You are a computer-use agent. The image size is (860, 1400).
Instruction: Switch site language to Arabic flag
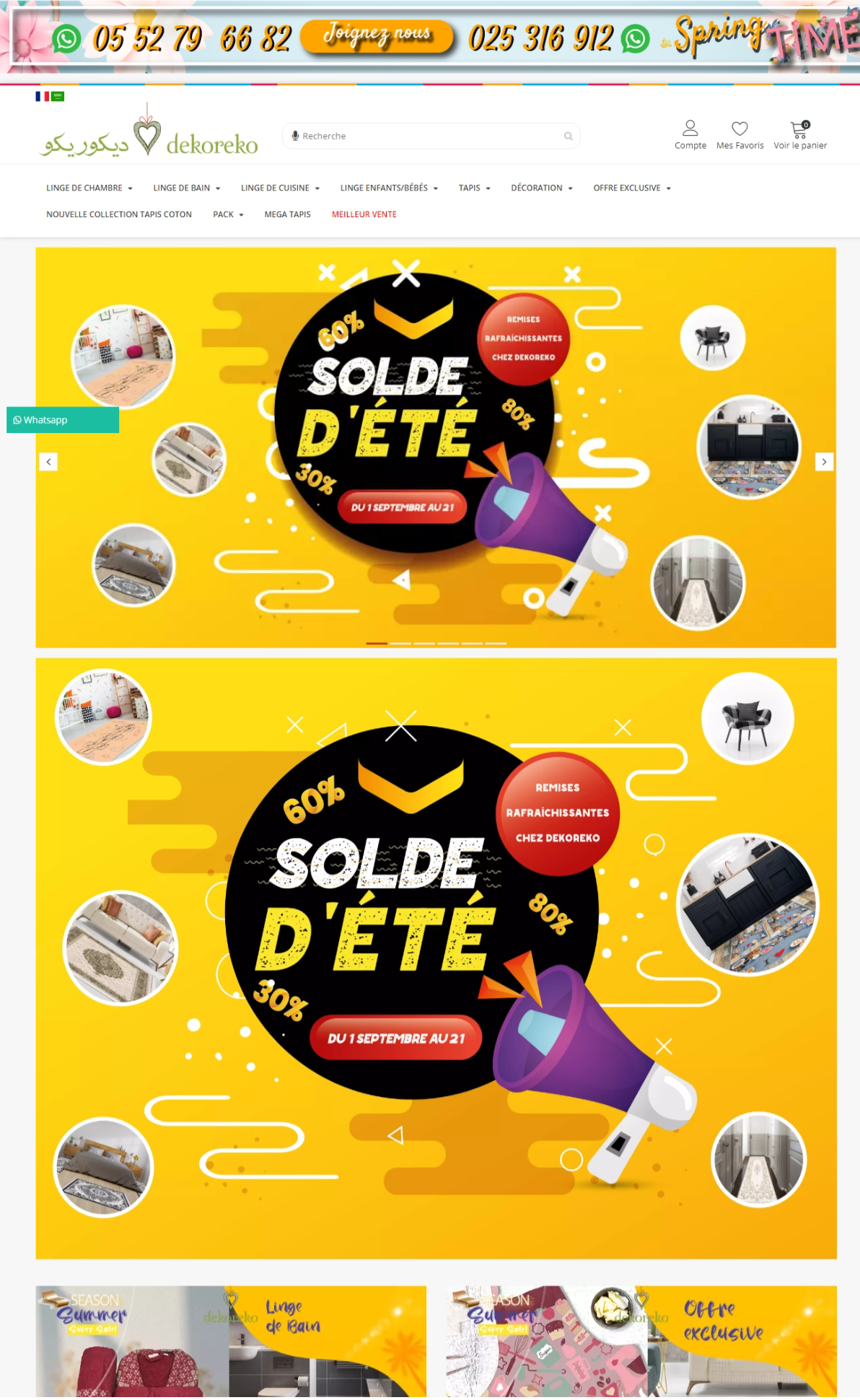(58, 96)
